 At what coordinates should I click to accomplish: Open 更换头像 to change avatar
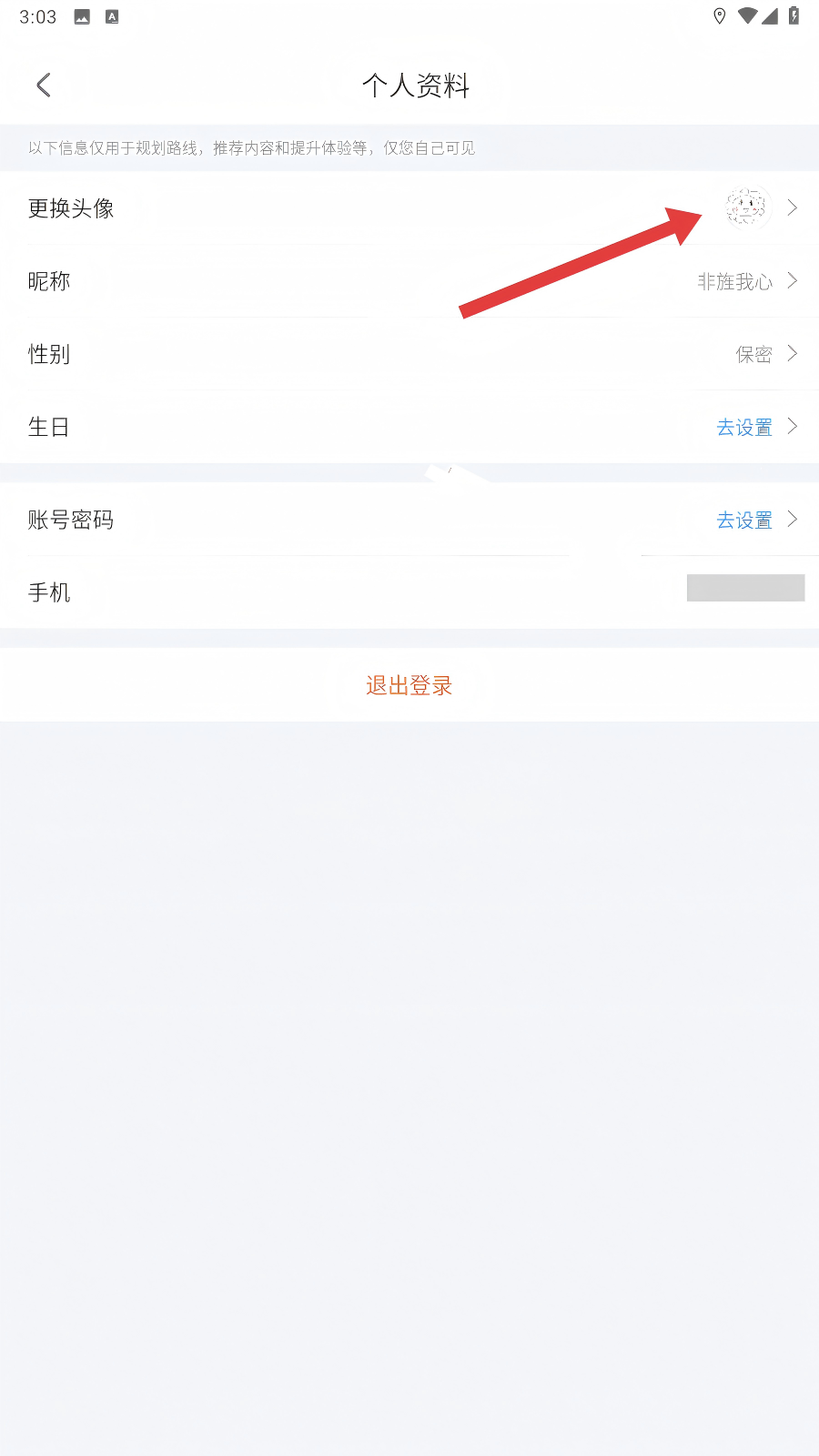(409, 208)
